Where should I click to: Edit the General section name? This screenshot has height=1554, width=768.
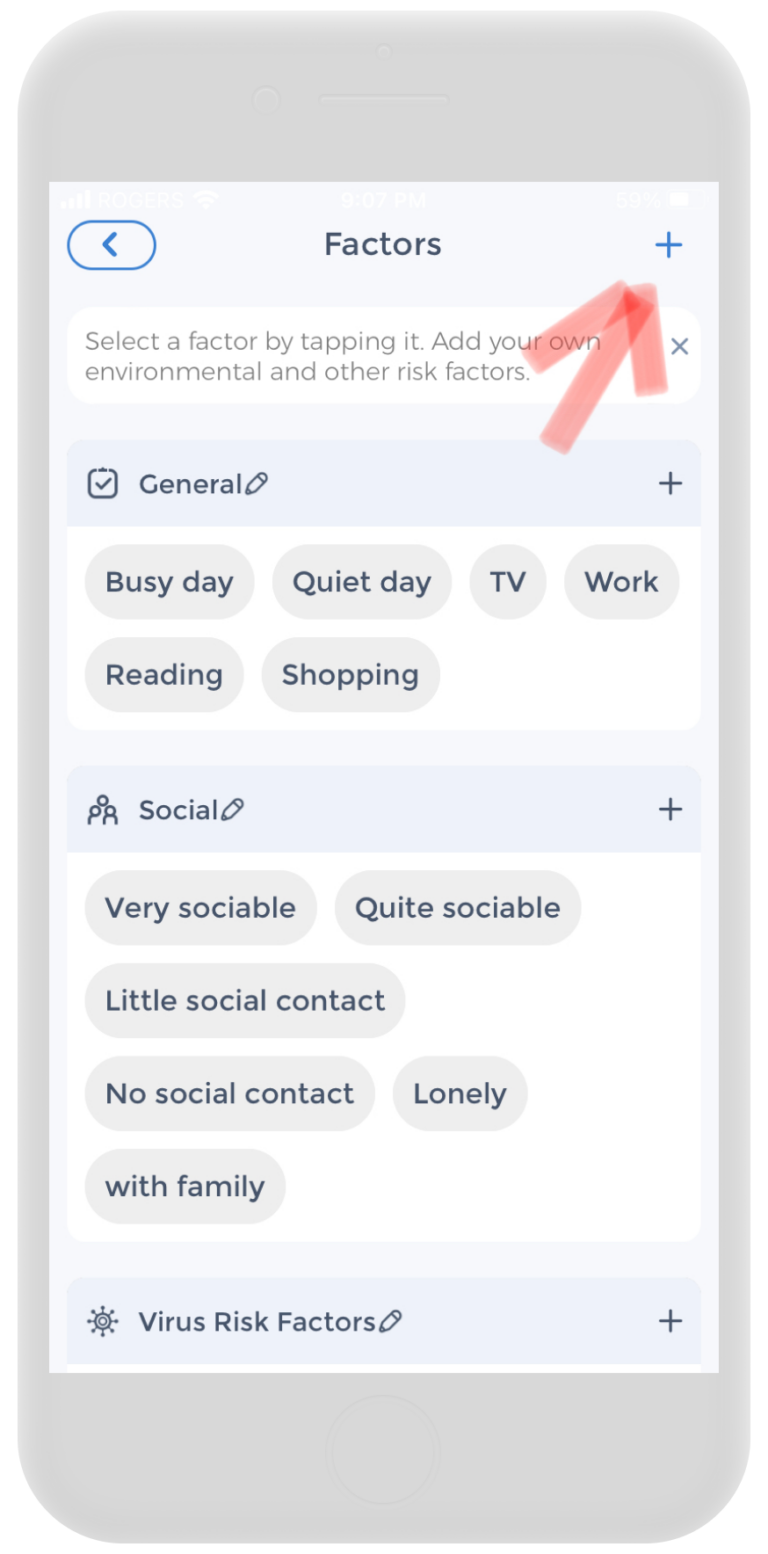click(256, 484)
